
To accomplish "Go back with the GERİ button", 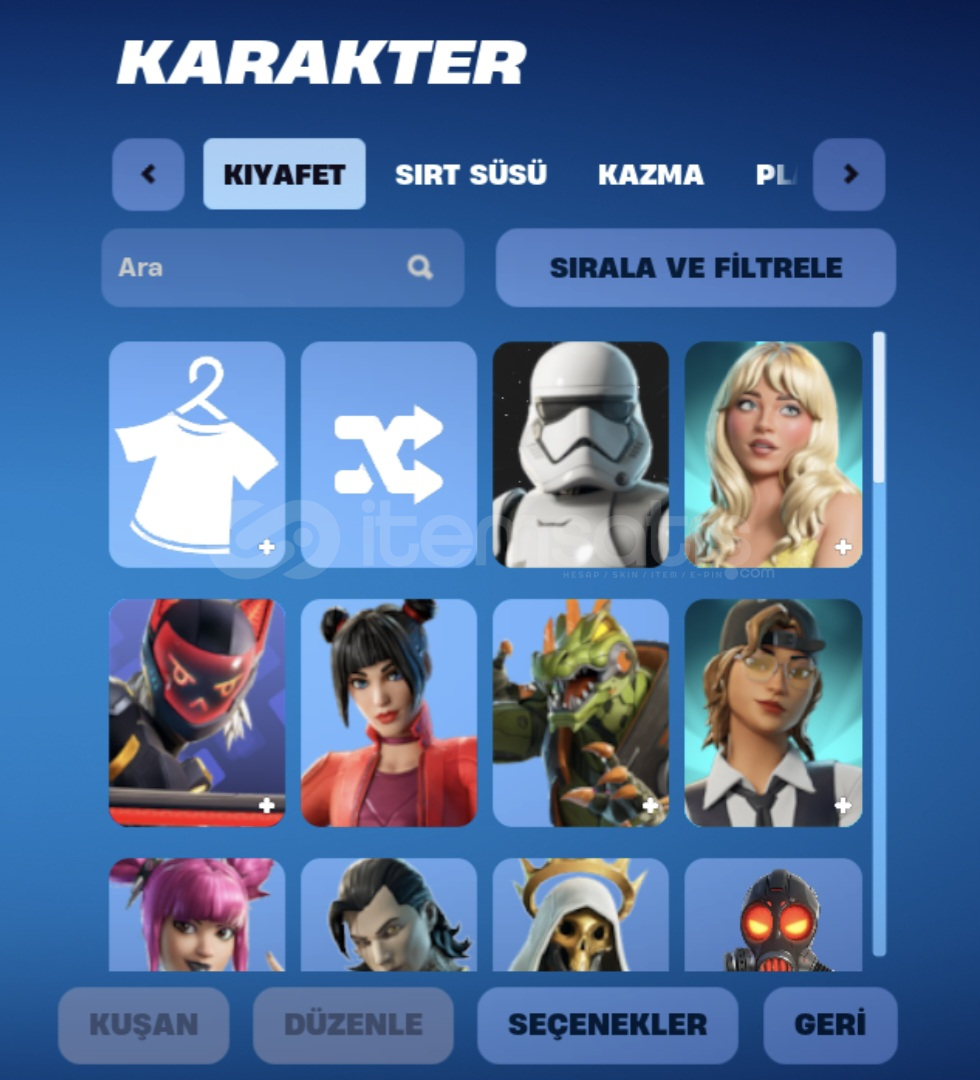I will coord(830,1025).
